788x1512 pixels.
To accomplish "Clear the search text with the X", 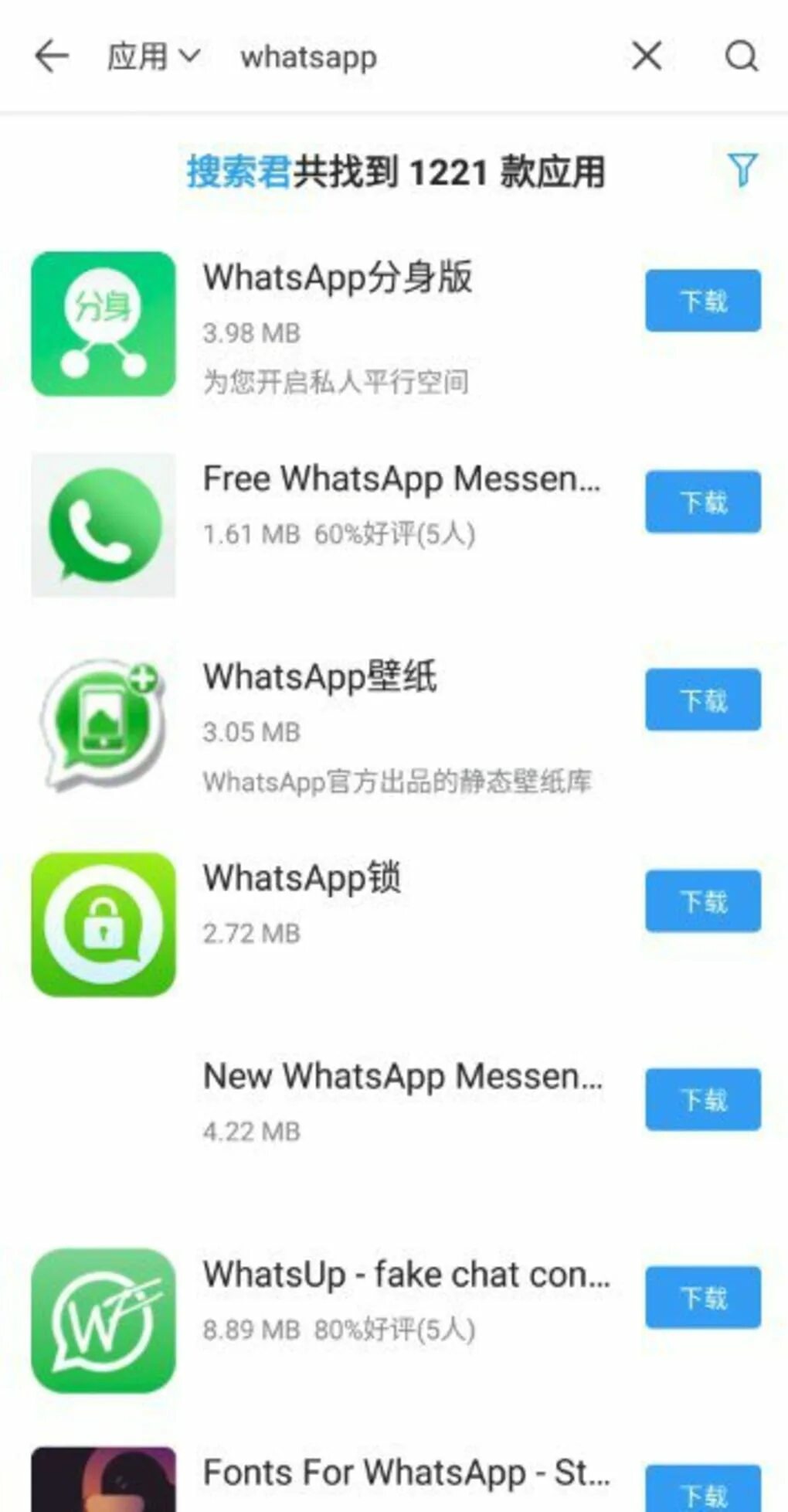I will 647,56.
